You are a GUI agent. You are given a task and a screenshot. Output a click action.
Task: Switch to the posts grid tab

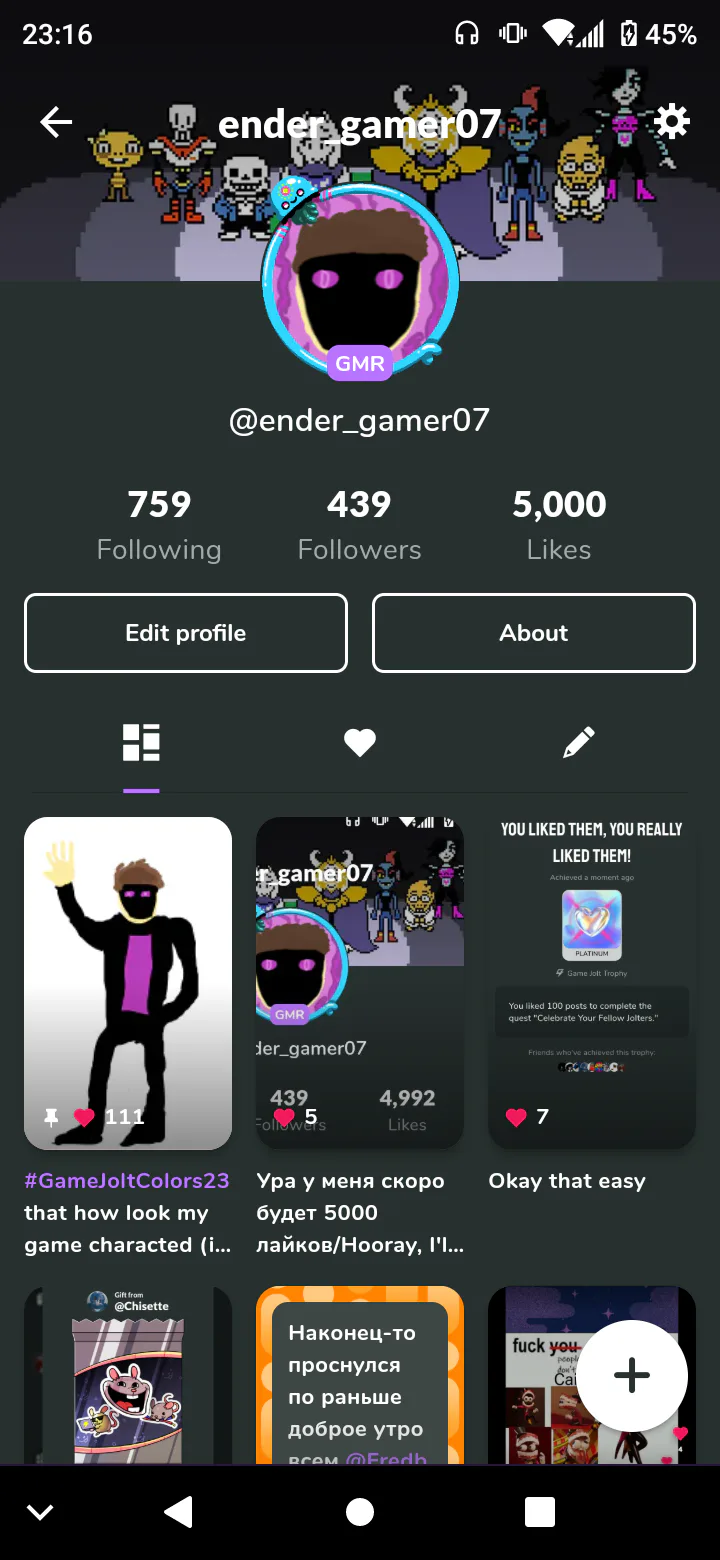(x=141, y=743)
